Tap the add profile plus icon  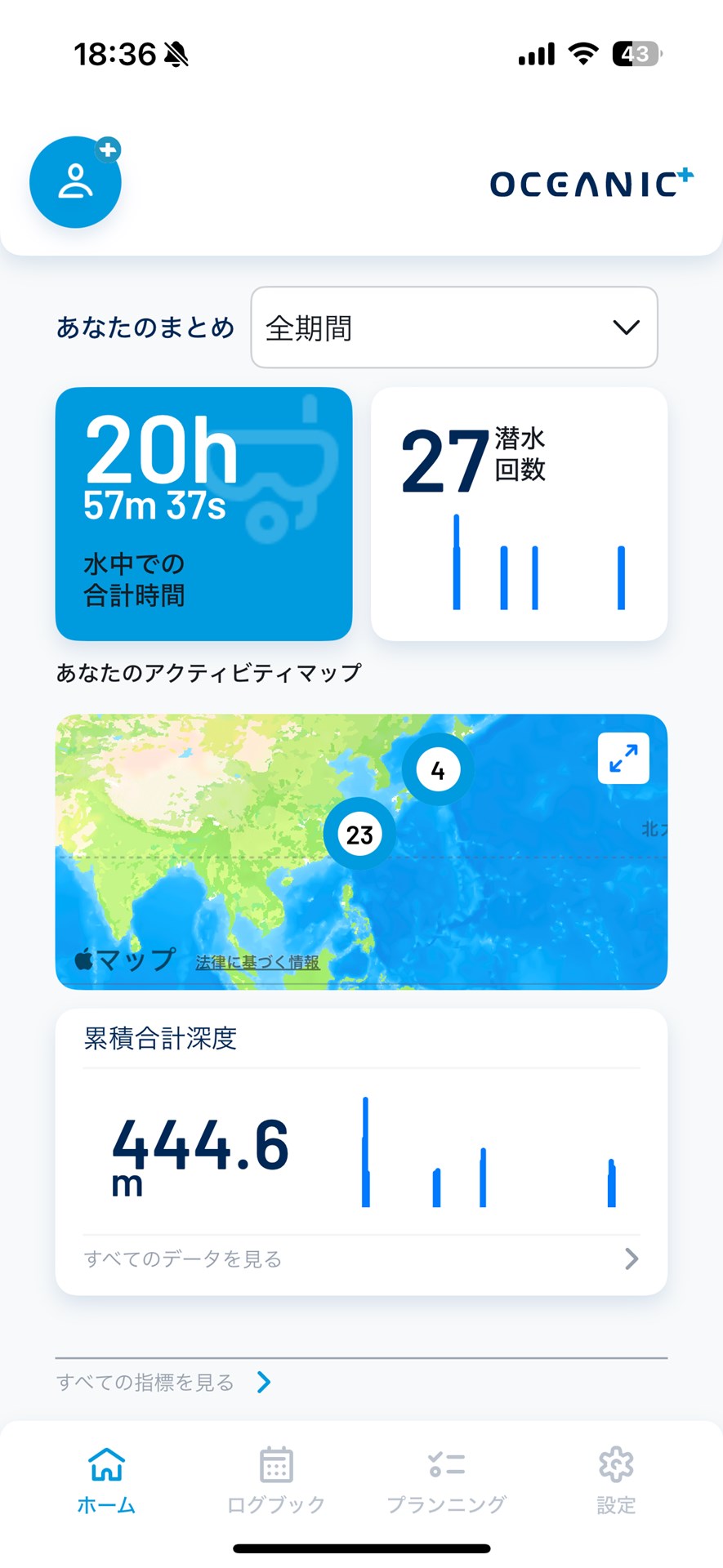(109, 149)
